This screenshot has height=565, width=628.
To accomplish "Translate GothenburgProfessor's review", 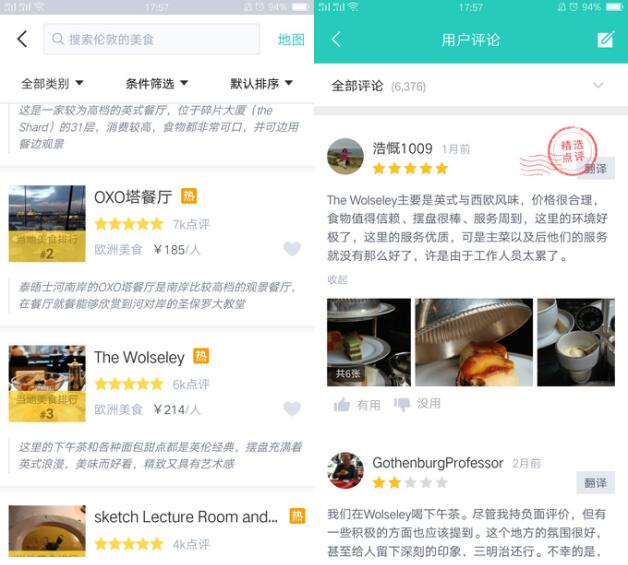I will [595, 483].
